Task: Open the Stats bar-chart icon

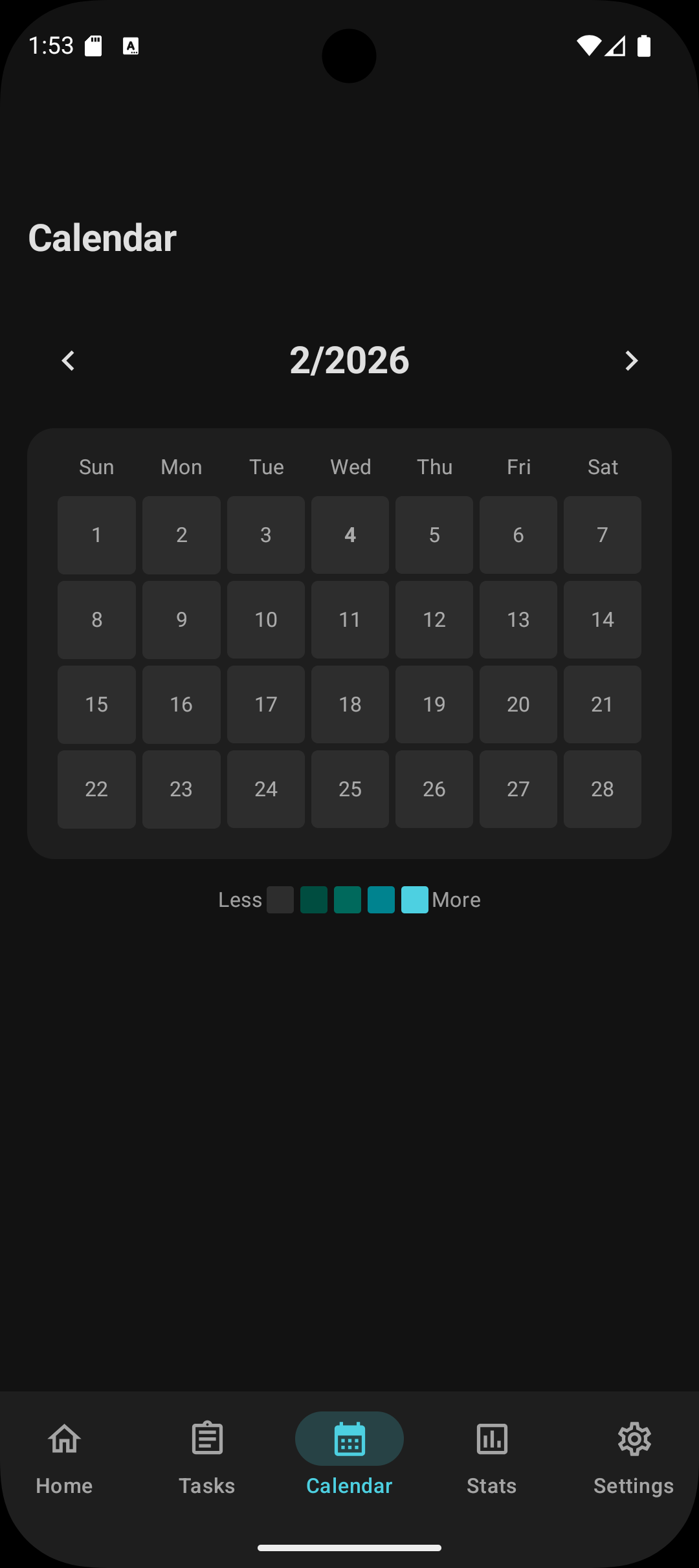Action: pos(491,1439)
